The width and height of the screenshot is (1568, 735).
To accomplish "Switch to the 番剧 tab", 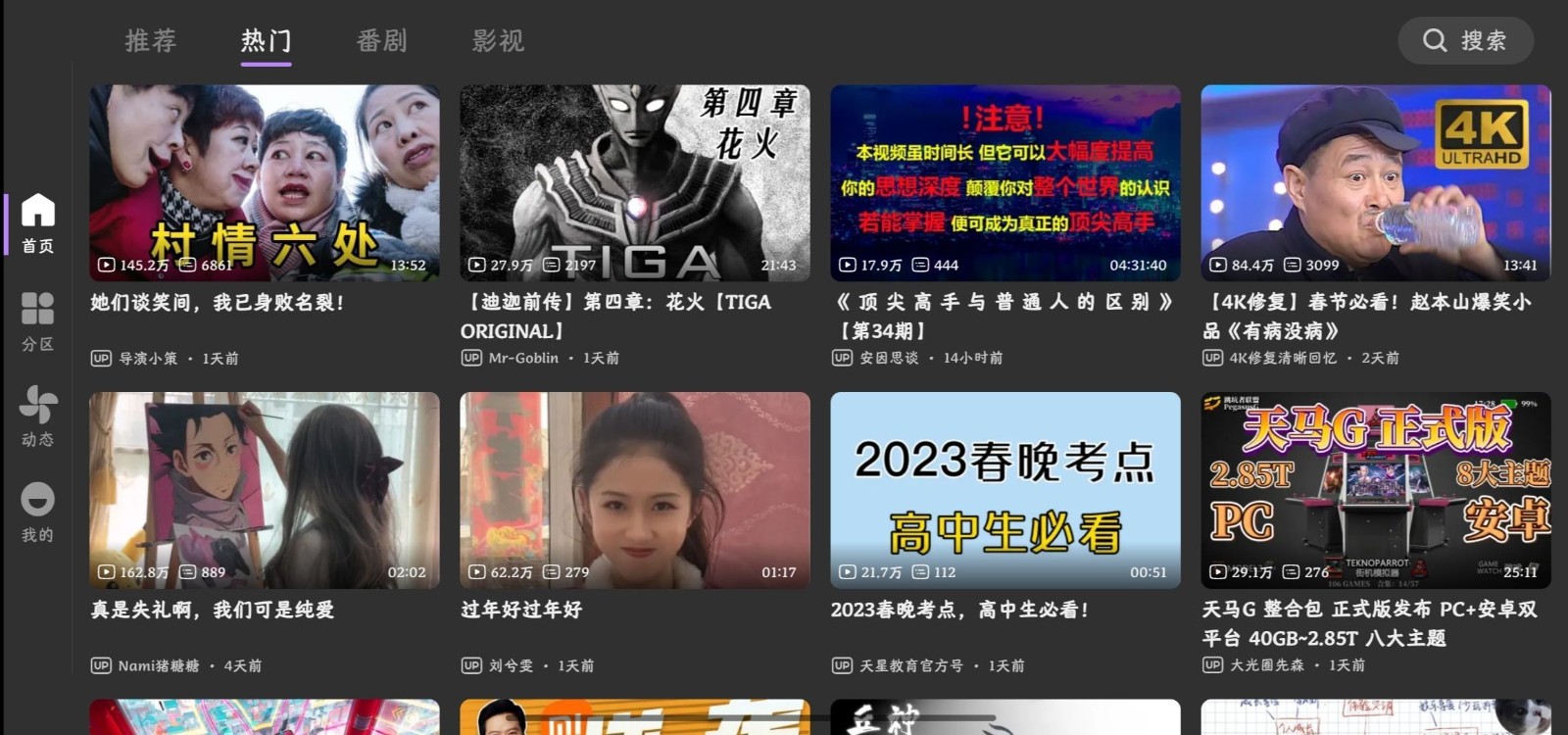I will 381,40.
